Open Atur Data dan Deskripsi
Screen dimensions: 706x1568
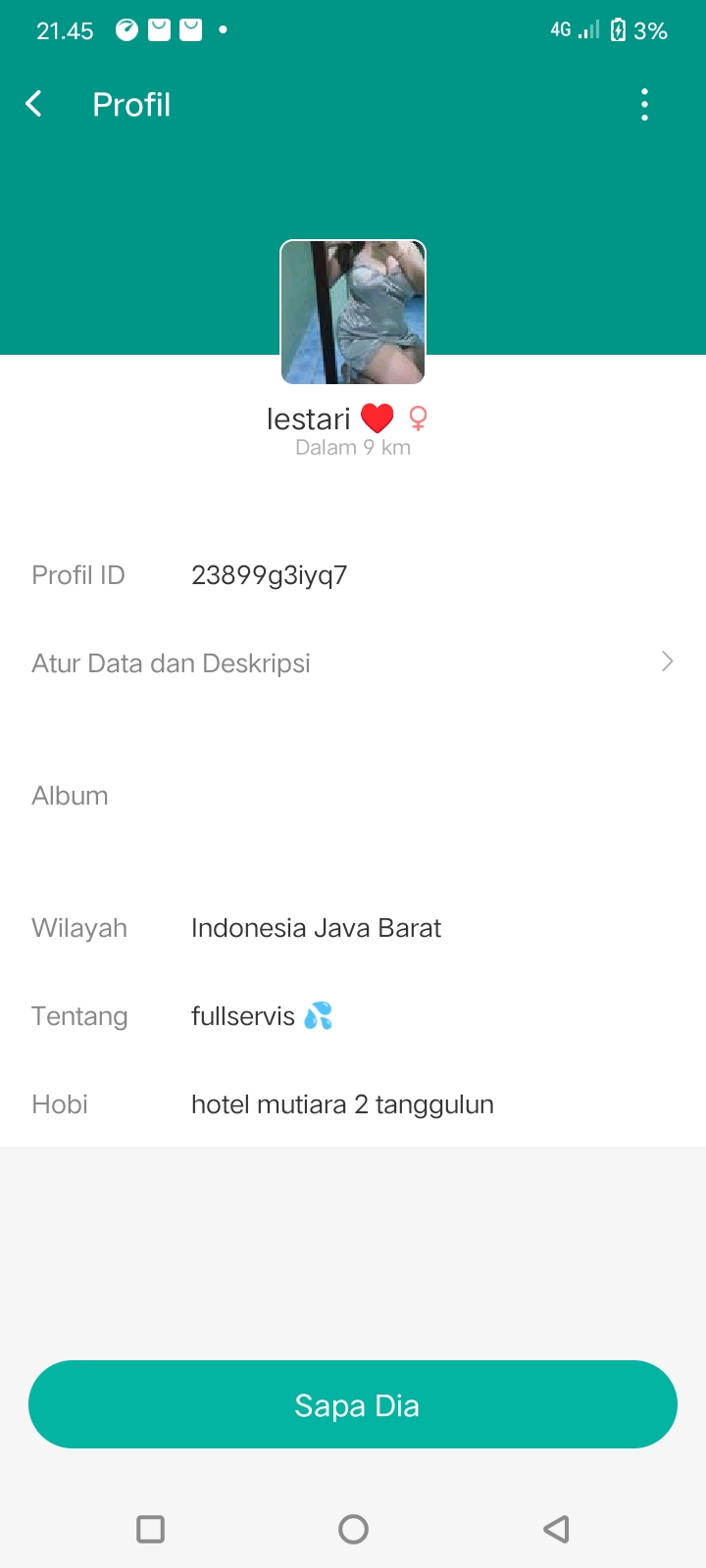pos(353,663)
